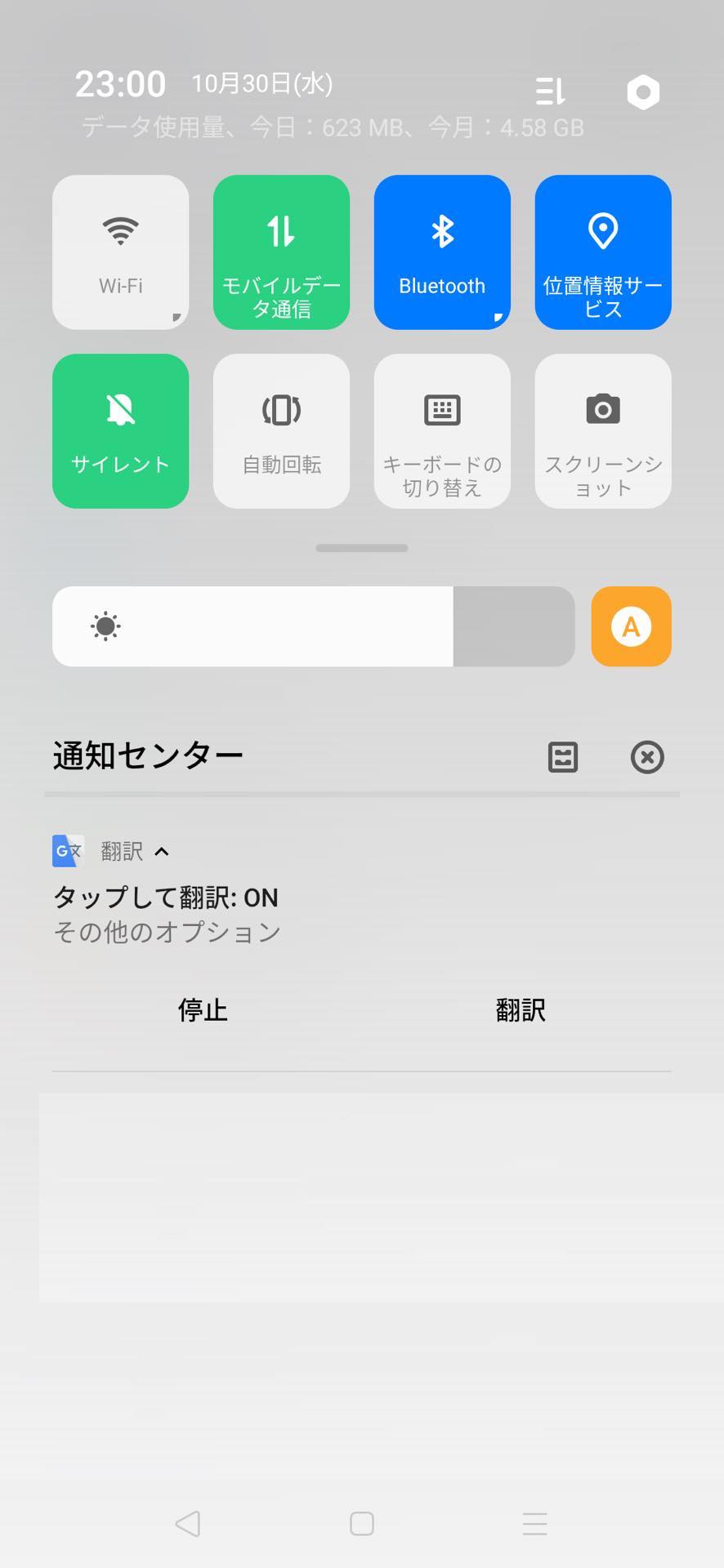
Task: Toggle auto brightness button
Action: click(x=631, y=626)
